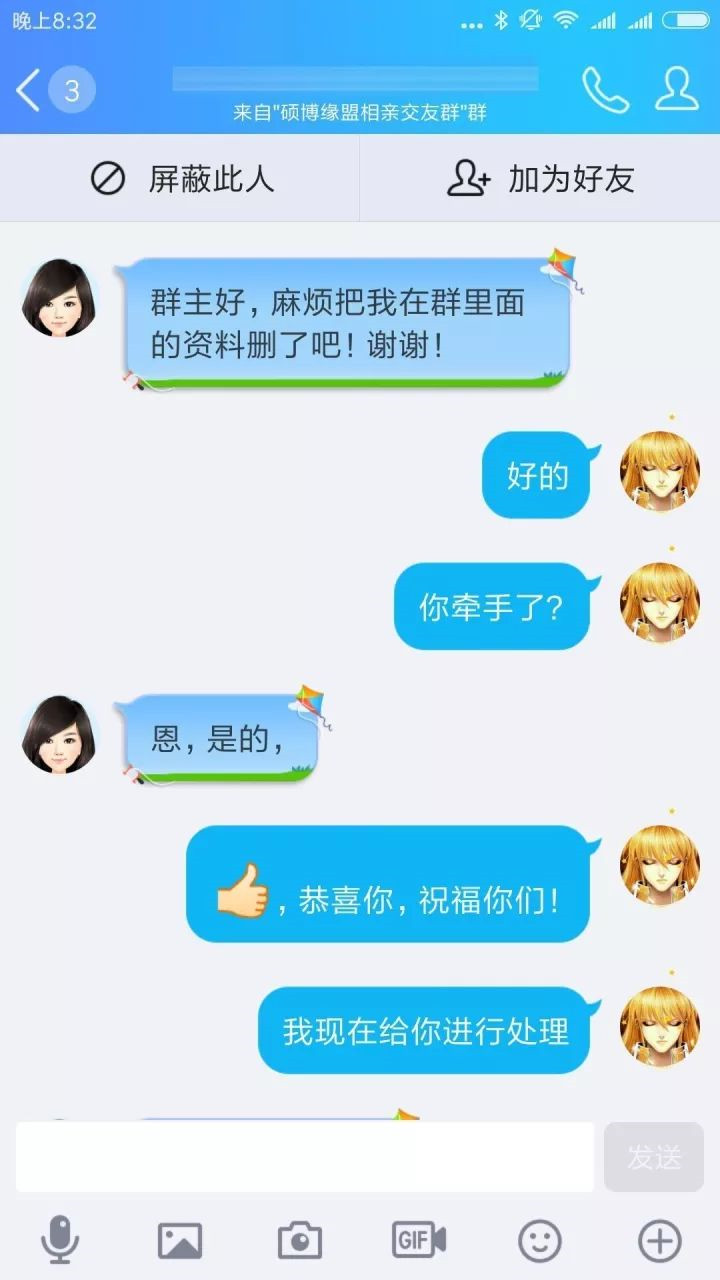Open the GIF video option
This screenshot has width=720, height=1280.
coord(419,1241)
